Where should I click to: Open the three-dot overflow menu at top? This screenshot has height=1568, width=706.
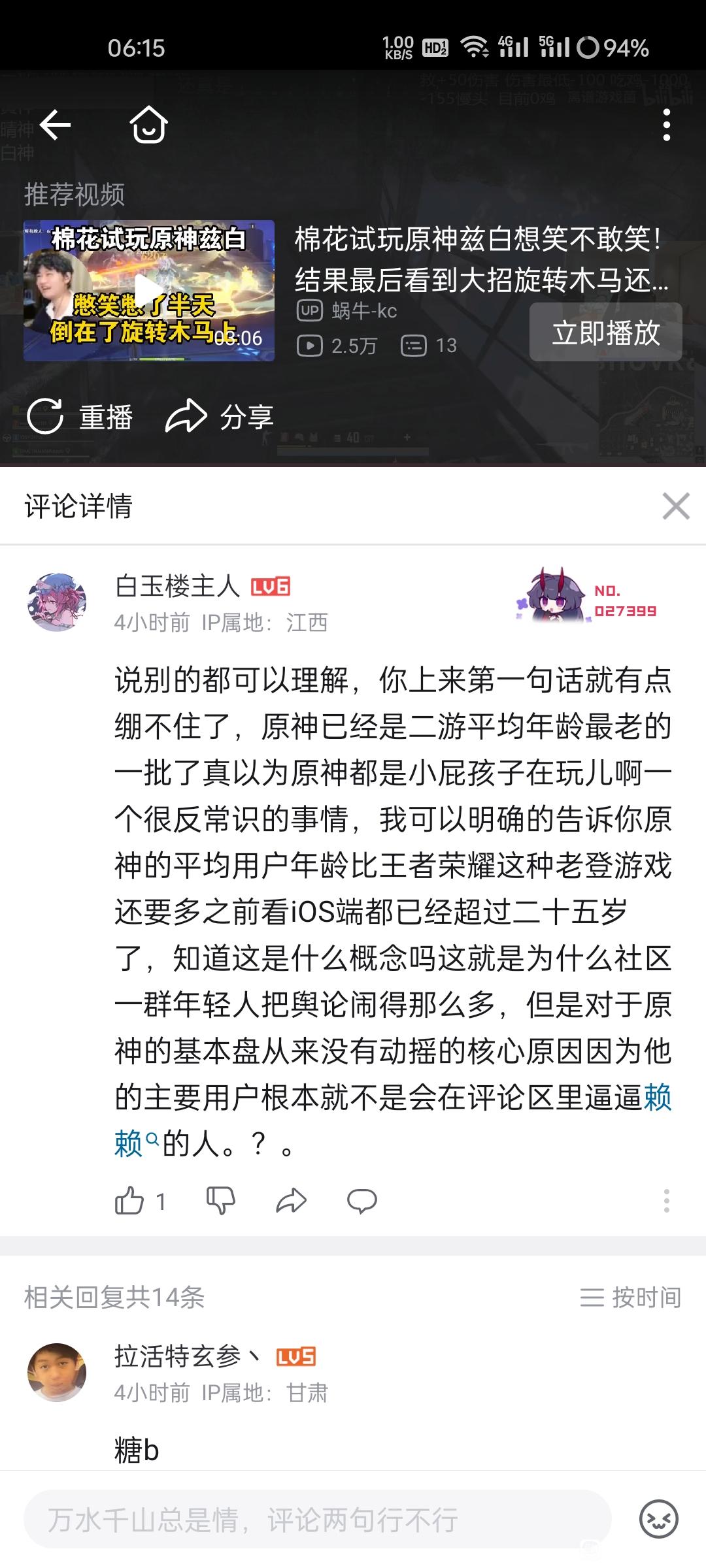pos(666,125)
